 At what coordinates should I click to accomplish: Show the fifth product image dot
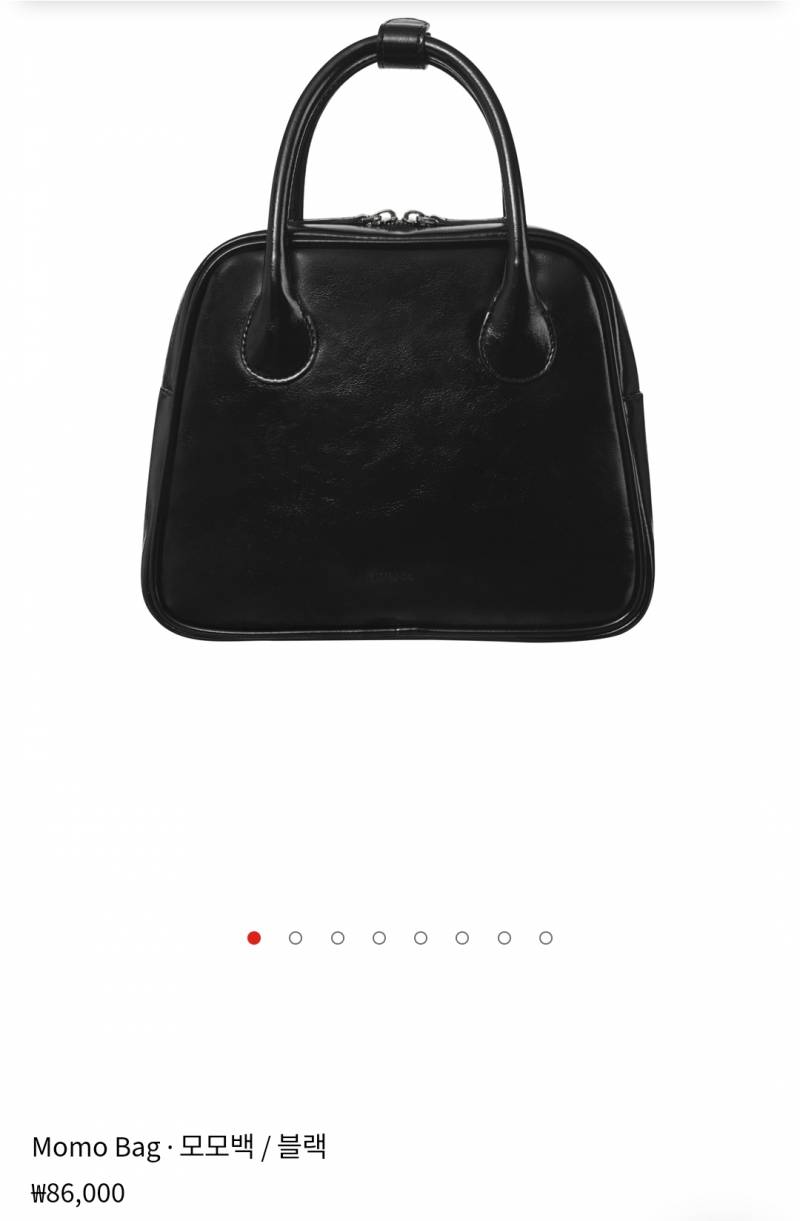pos(420,938)
